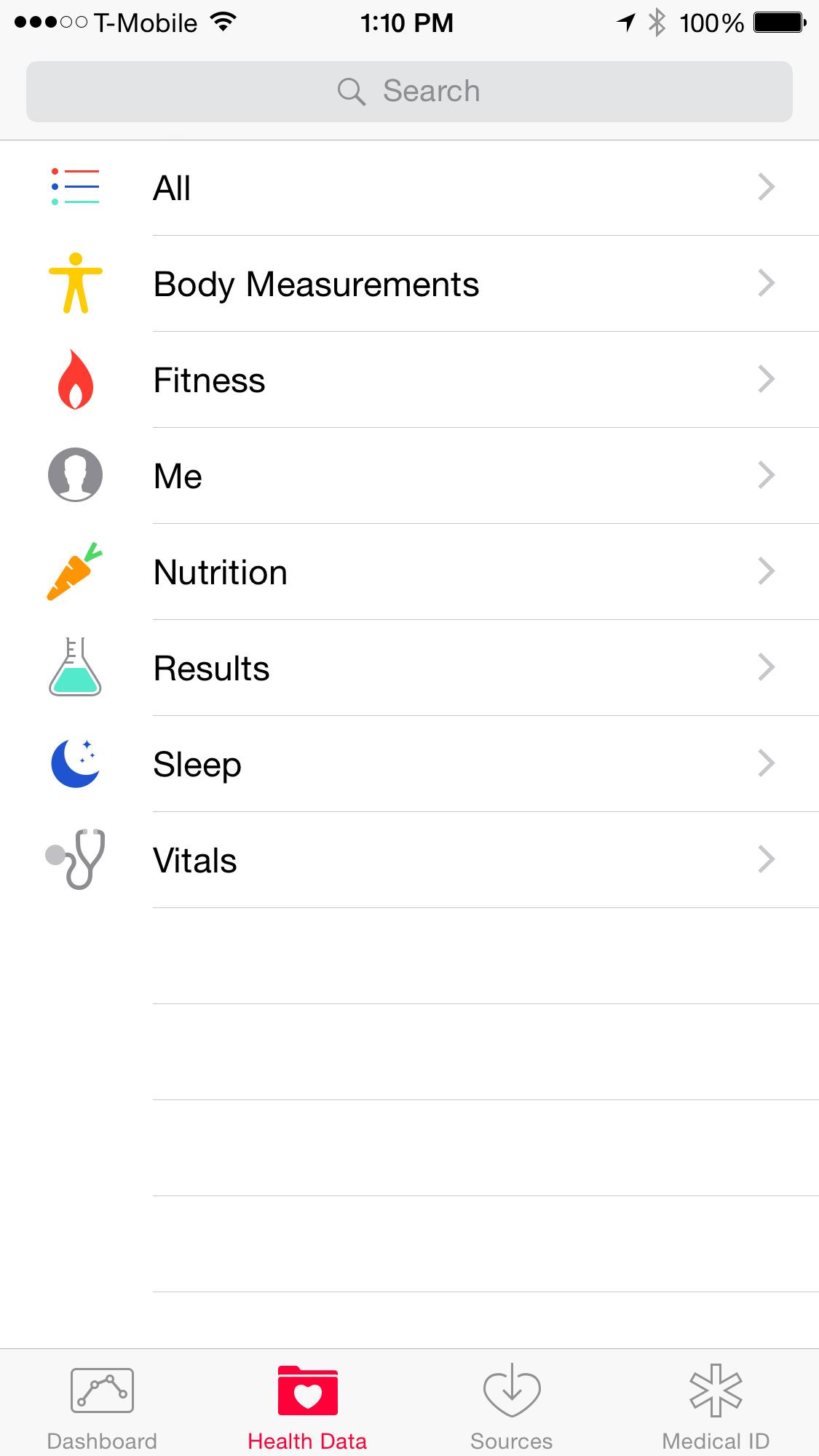The height and width of the screenshot is (1456, 819).
Task: Open Body Measurements category
Action: [x=409, y=284]
